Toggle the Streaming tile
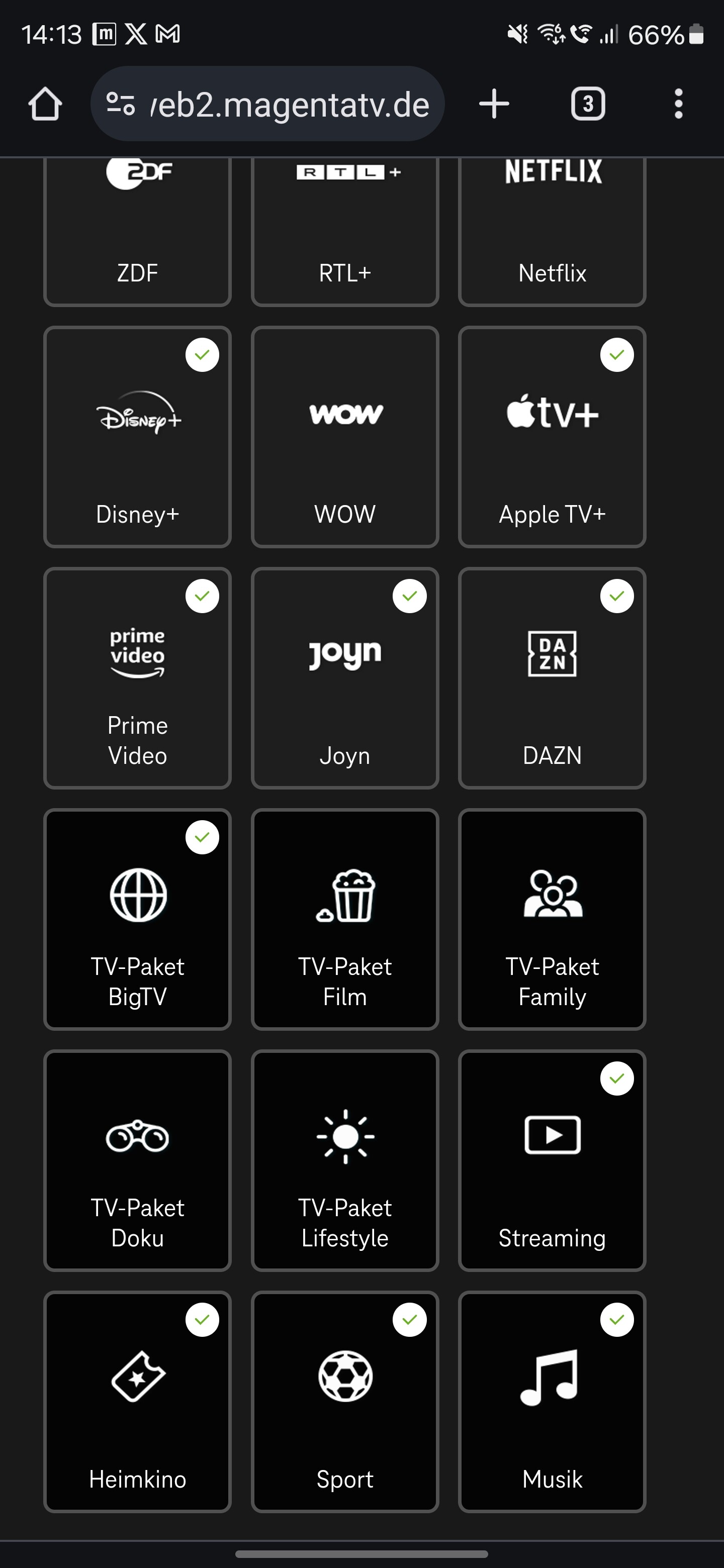The height and width of the screenshot is (1568, 724). coord(552,1160)
